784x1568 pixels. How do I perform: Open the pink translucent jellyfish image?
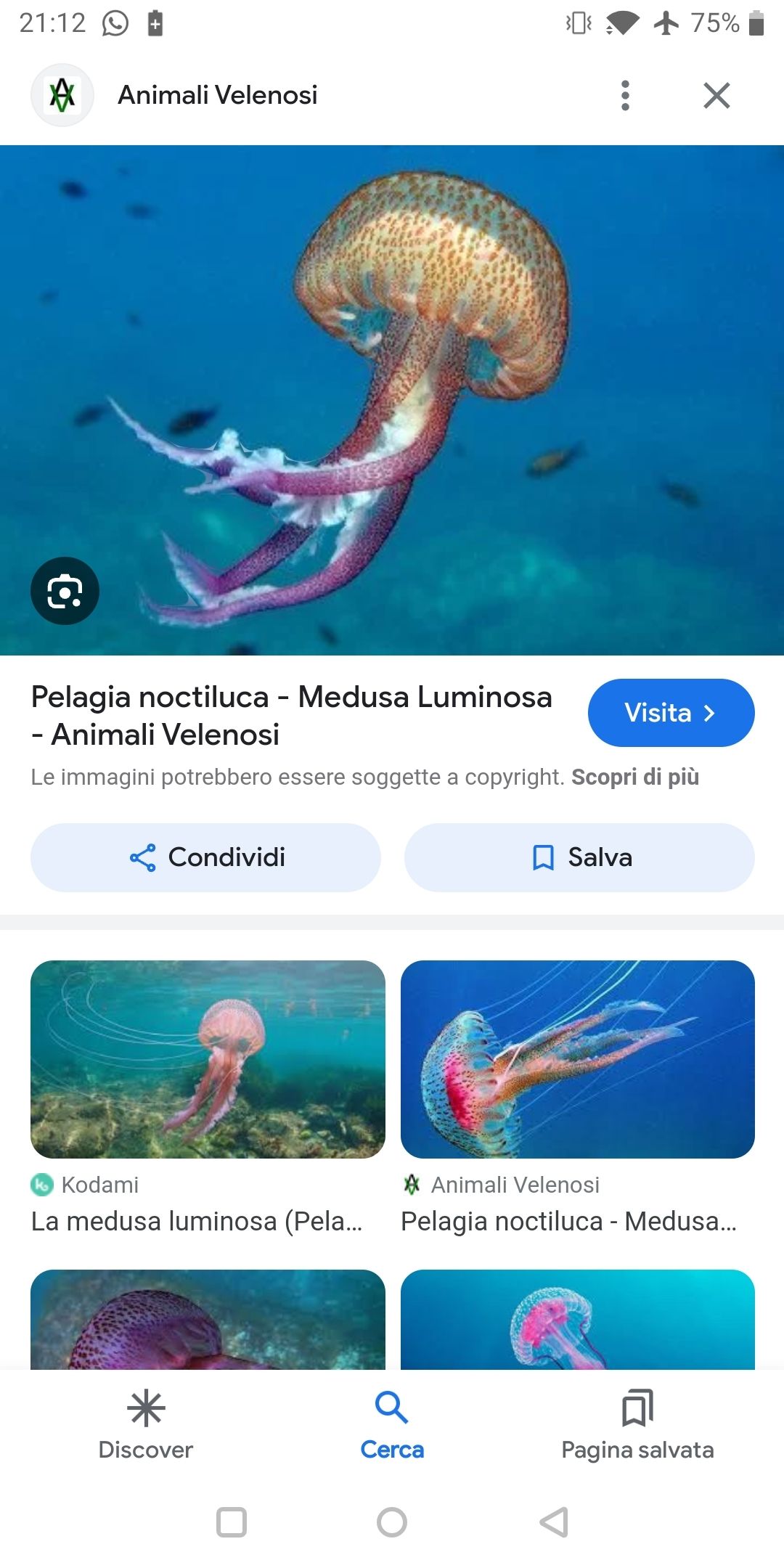(x=577, y=1320)
